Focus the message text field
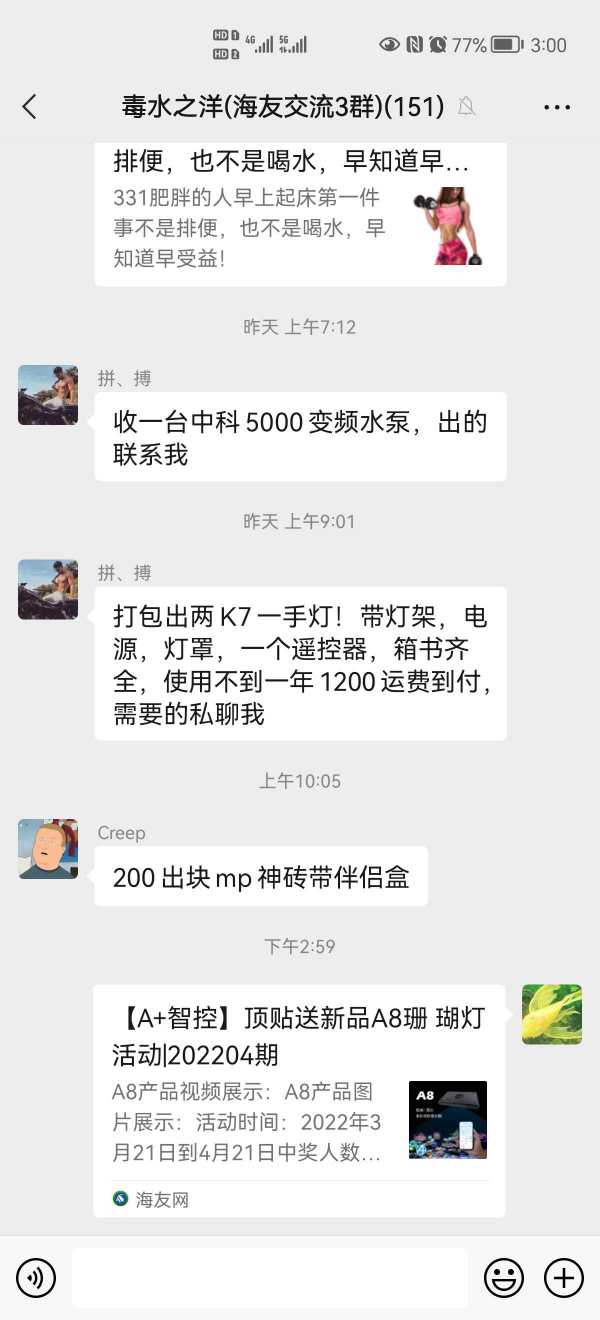 (270, 1277)
